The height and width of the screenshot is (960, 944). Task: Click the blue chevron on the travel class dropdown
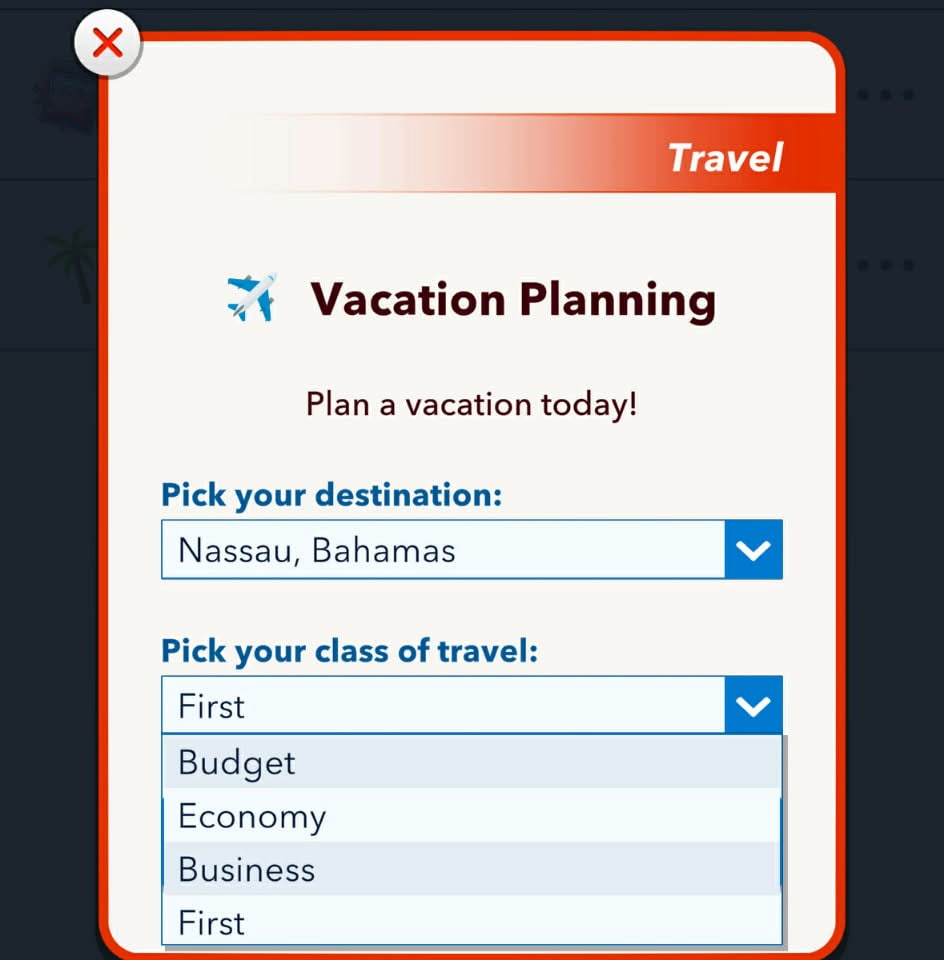tap(753, 705)
